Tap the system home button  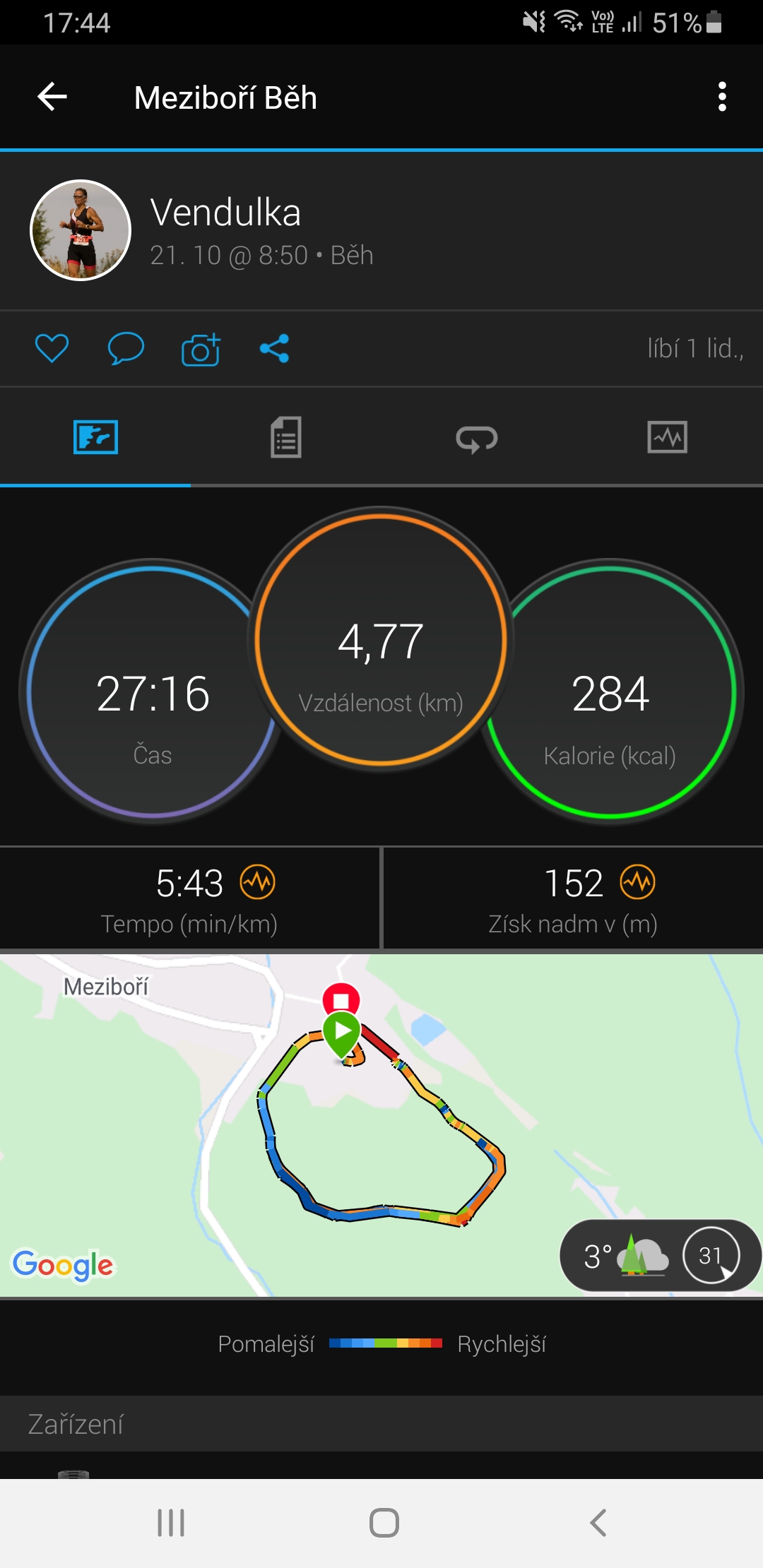[x=384, y=1523]
